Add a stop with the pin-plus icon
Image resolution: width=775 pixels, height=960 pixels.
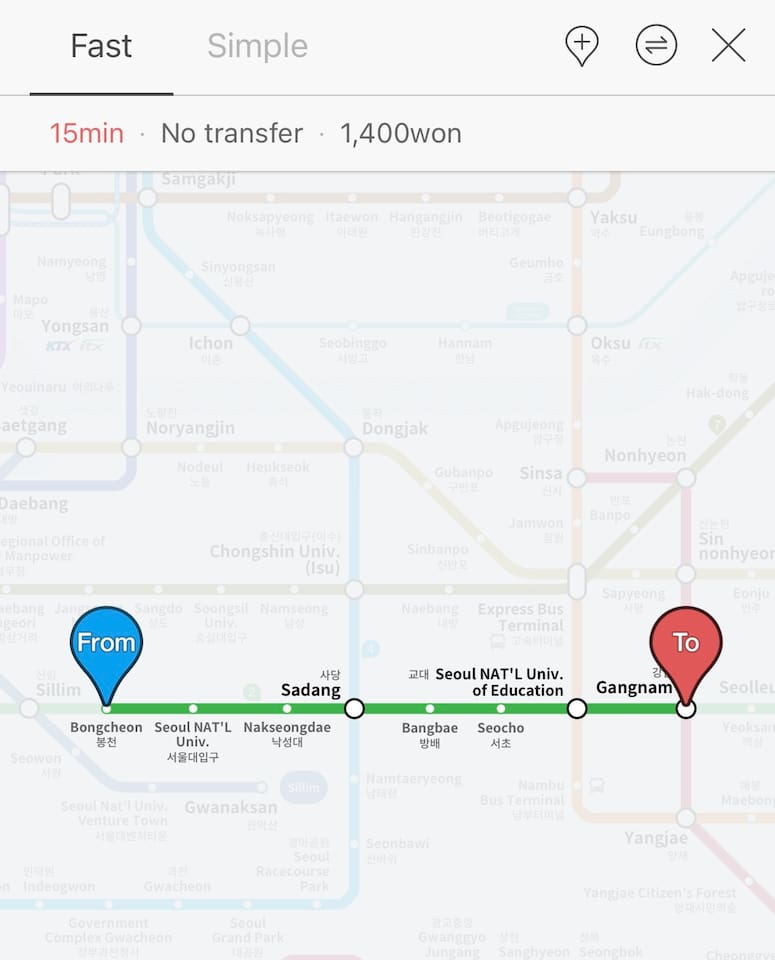(581, 46)
